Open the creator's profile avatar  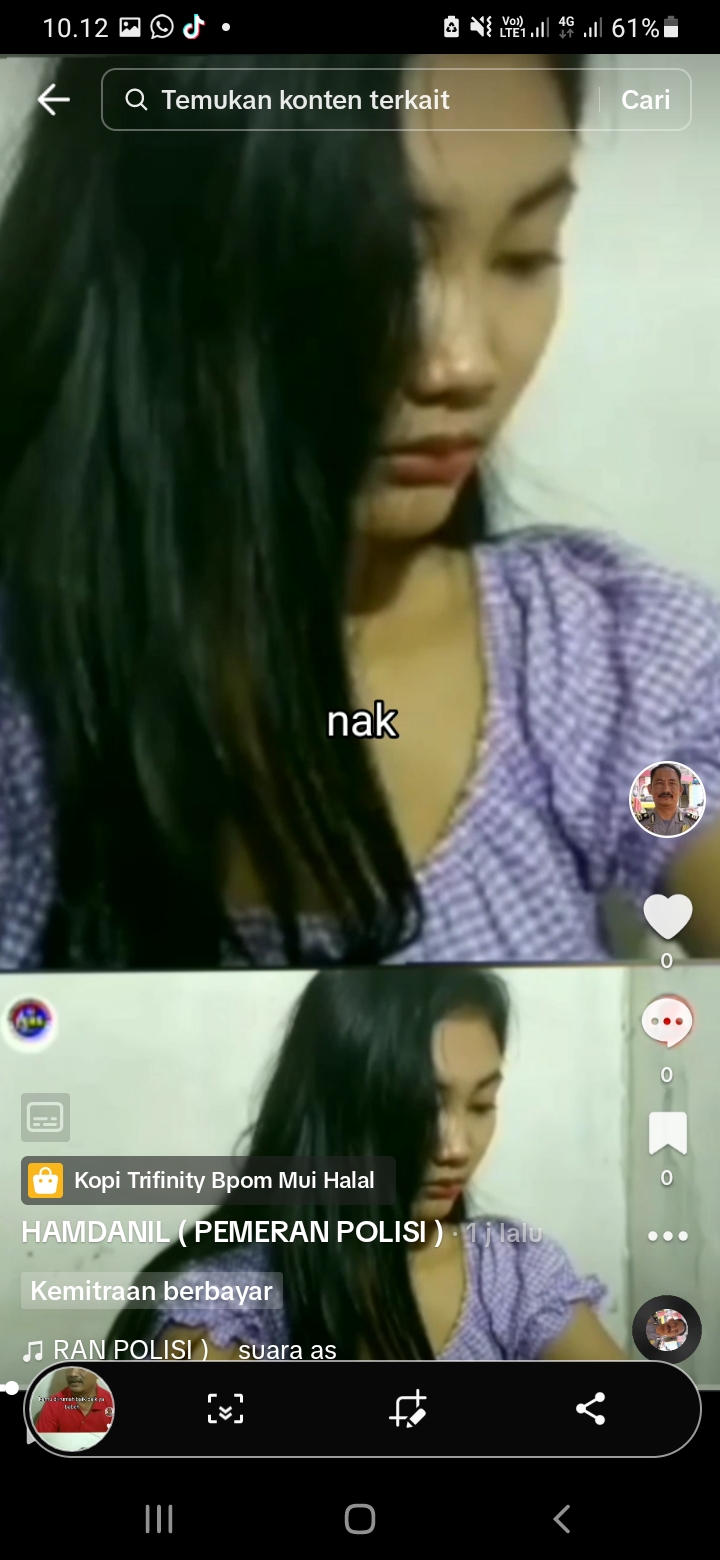coord(667,799)
